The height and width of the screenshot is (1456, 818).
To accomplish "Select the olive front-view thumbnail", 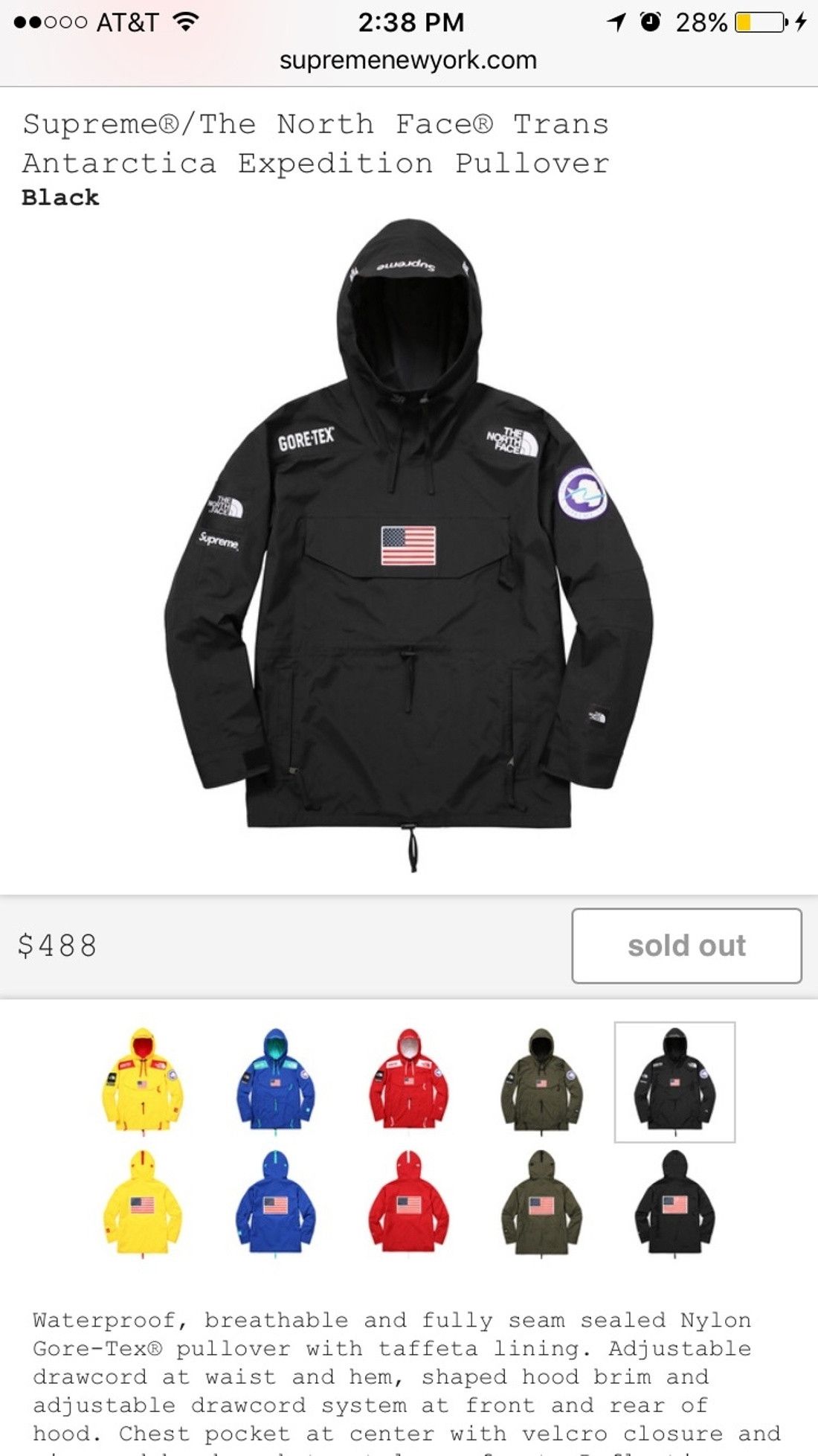I will pyautogui.click(x=541, y=1081).
